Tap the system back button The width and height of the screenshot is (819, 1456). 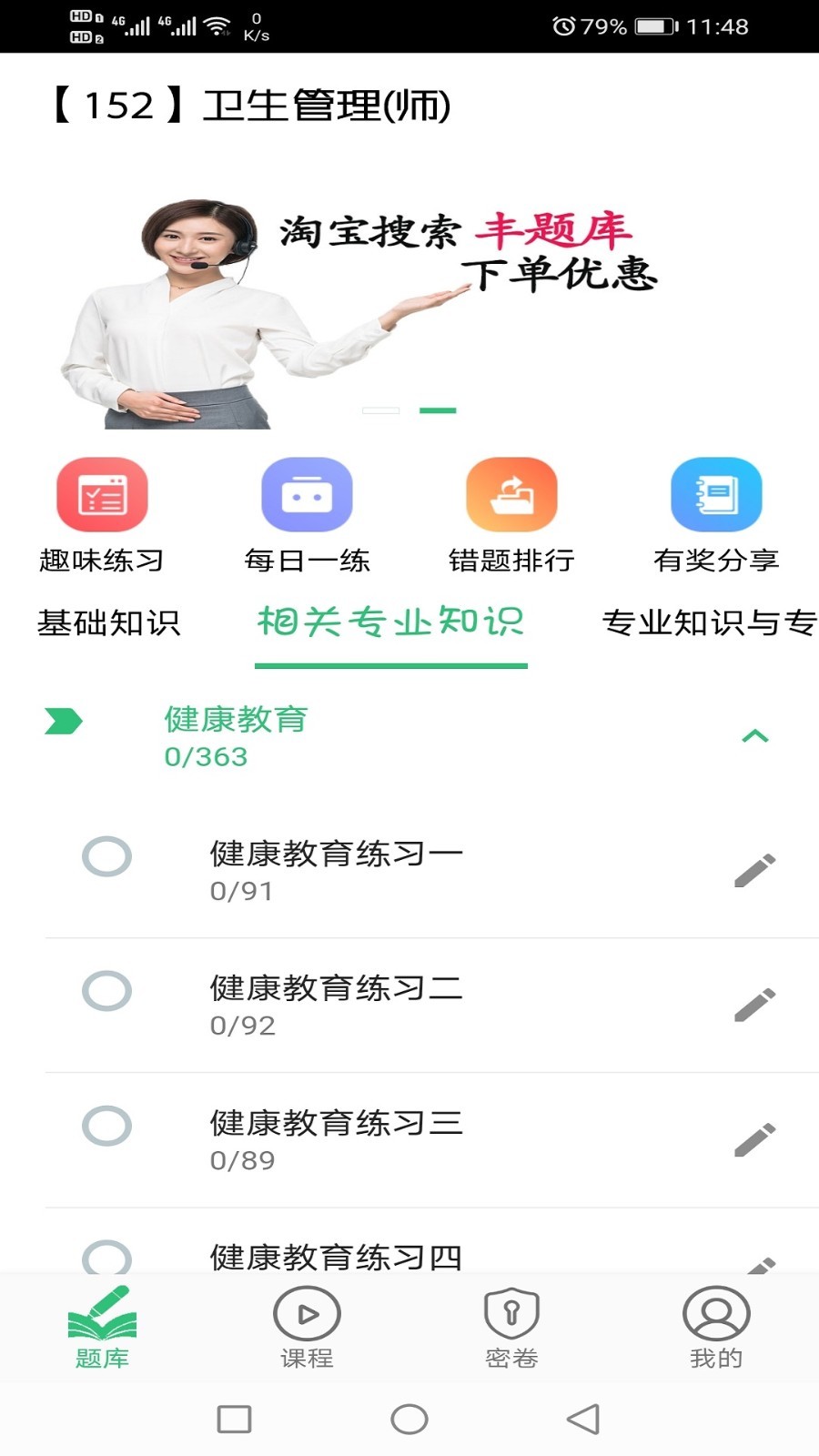(583, 1419)
